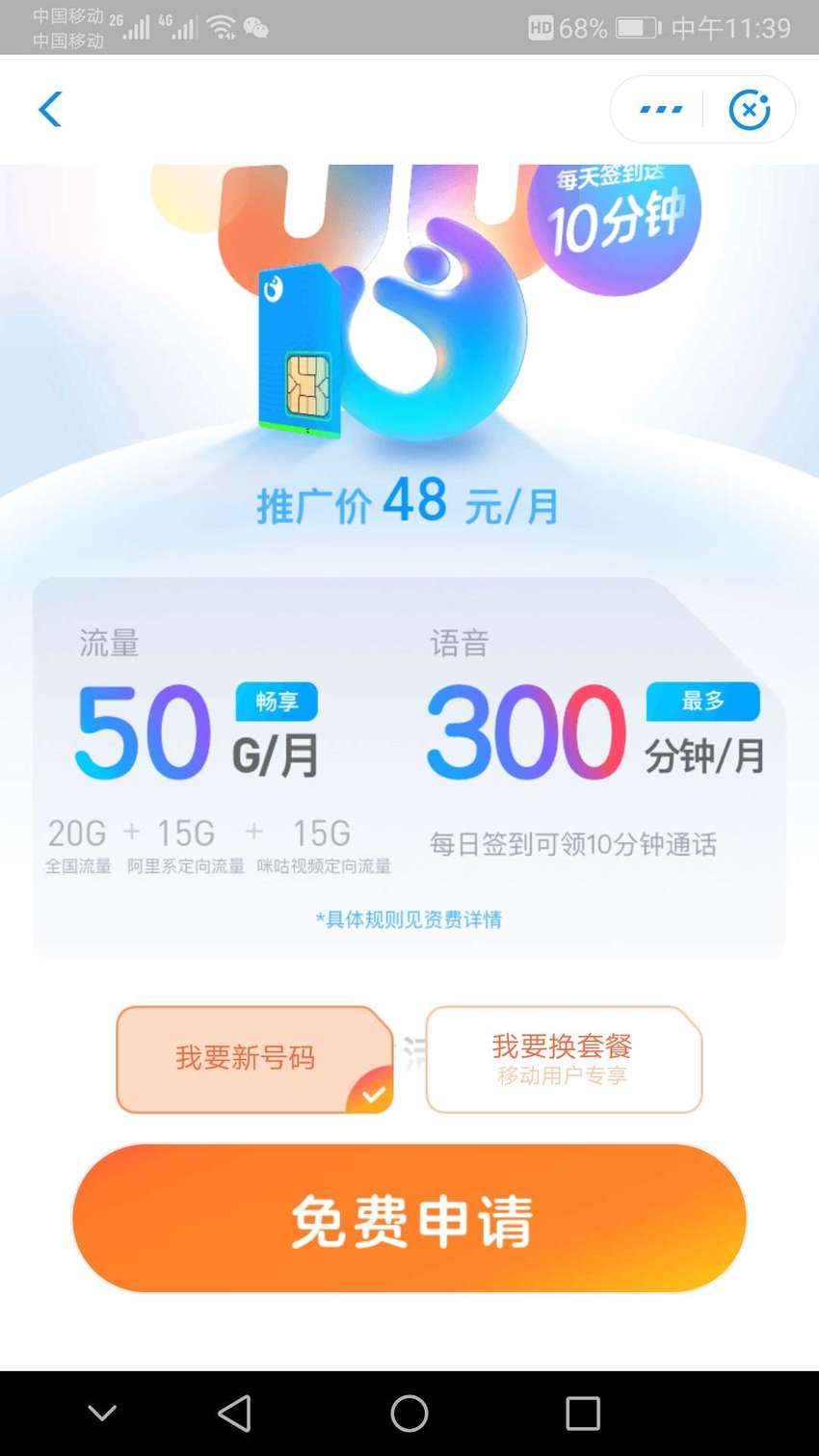Choose 我要换套餐 for existing mobile users
Screen dimensions: 819x1456
click(564, 1059)
